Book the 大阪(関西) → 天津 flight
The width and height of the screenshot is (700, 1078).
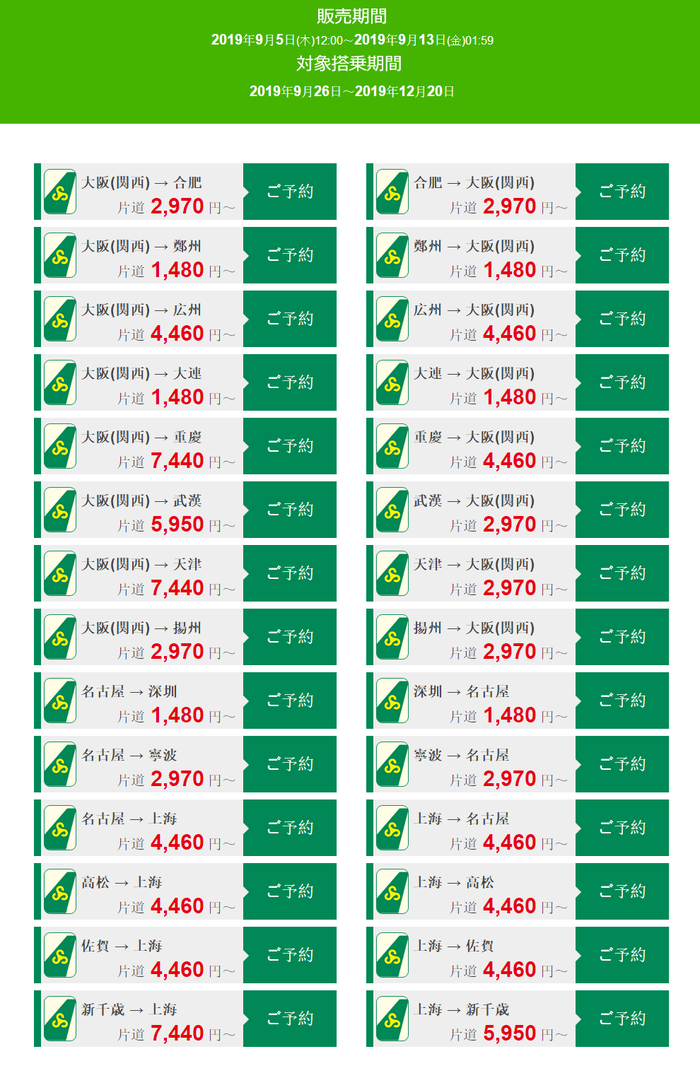point(290,573)
